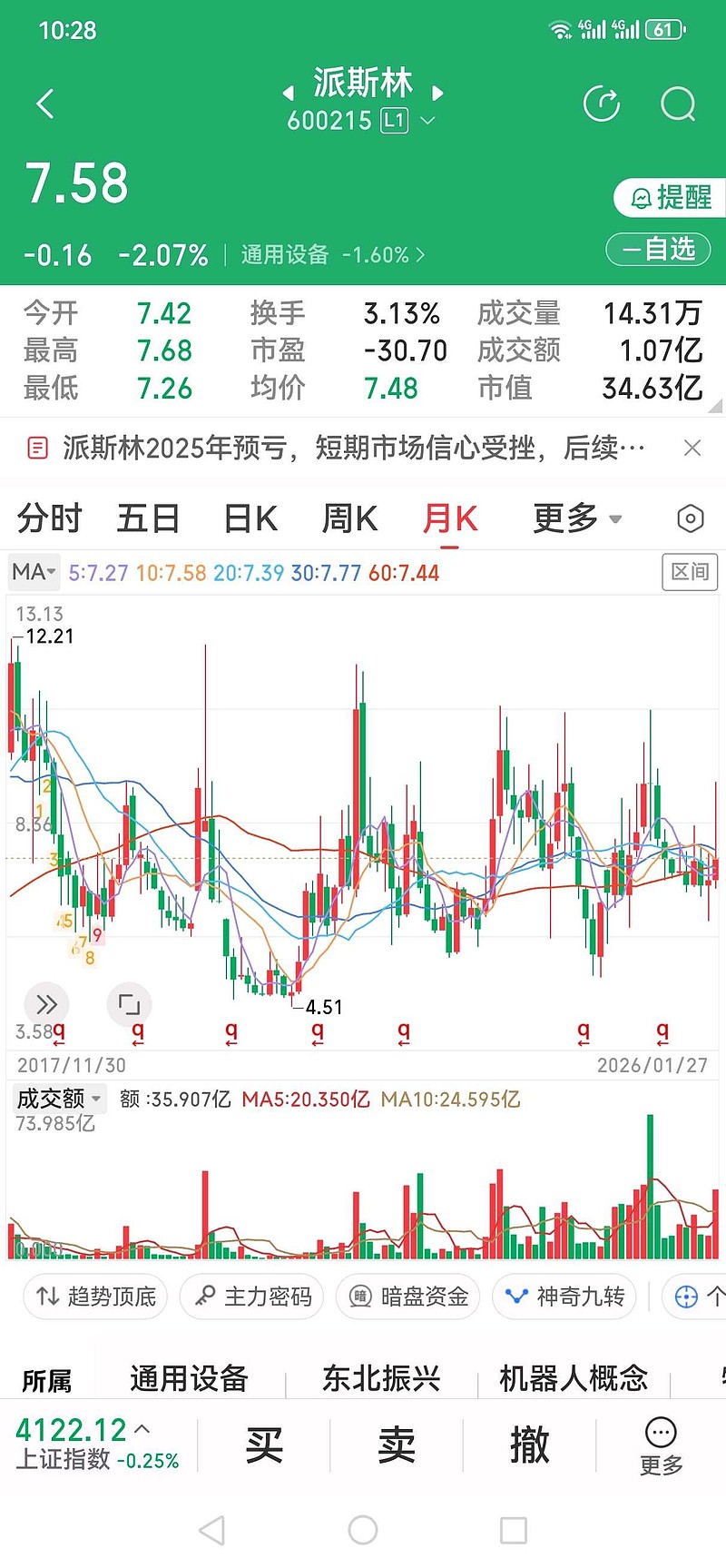Image resolution: width=726 pixels, height=1568 pixels.
Task: Tap the double-arrow expand icon on chart
Action: tap(45, 1004)
